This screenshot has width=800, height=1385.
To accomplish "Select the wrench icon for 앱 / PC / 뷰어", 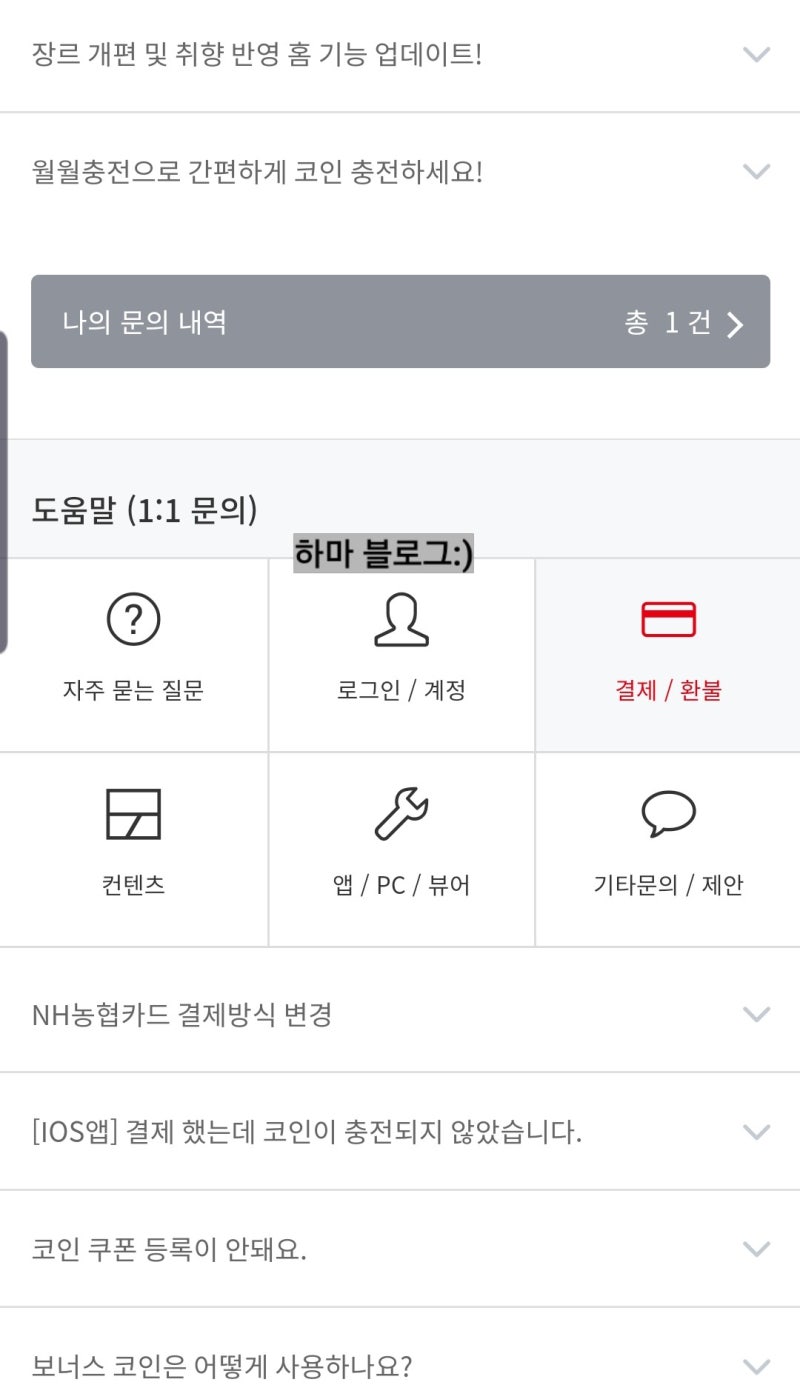I will click(x=402, y=812).
